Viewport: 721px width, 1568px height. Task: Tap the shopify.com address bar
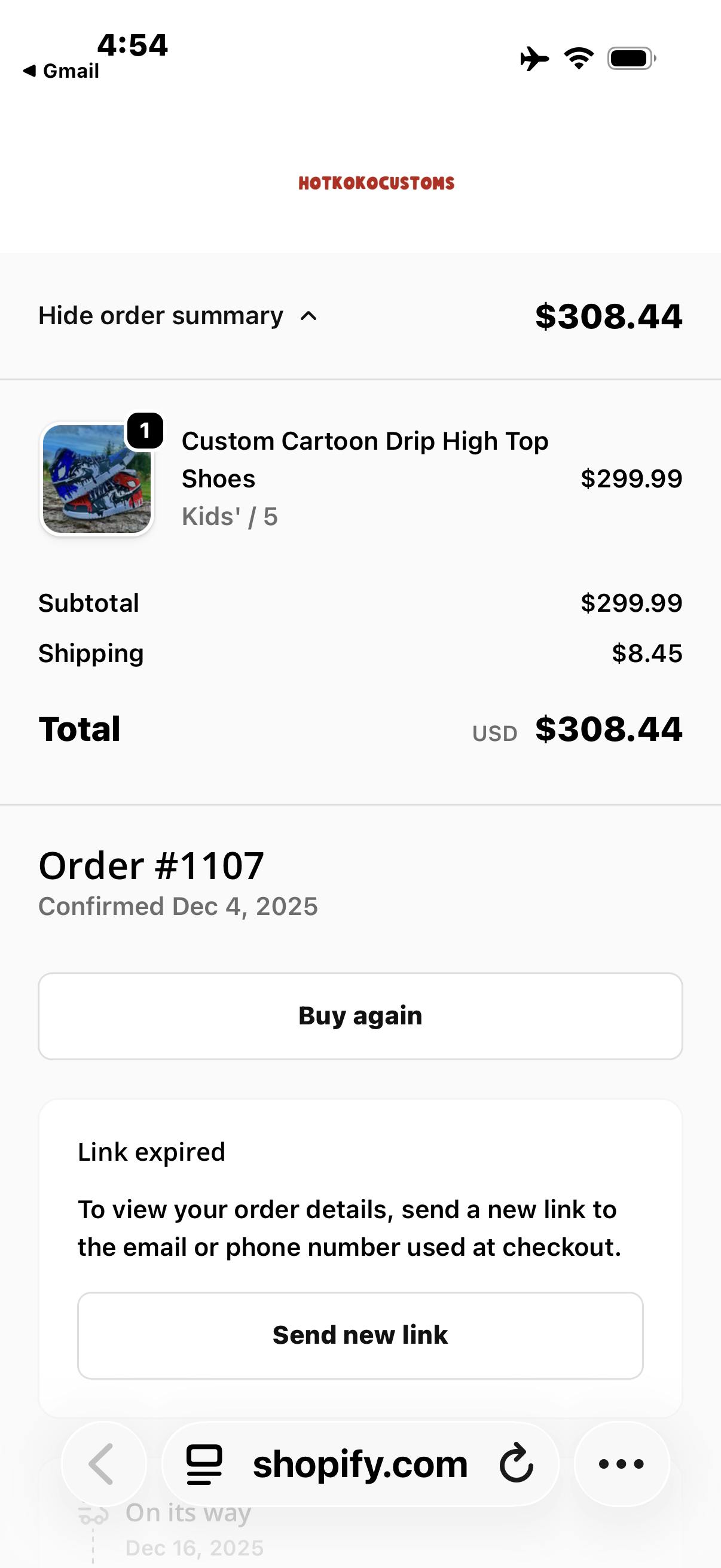click(x=360, y=1464)
